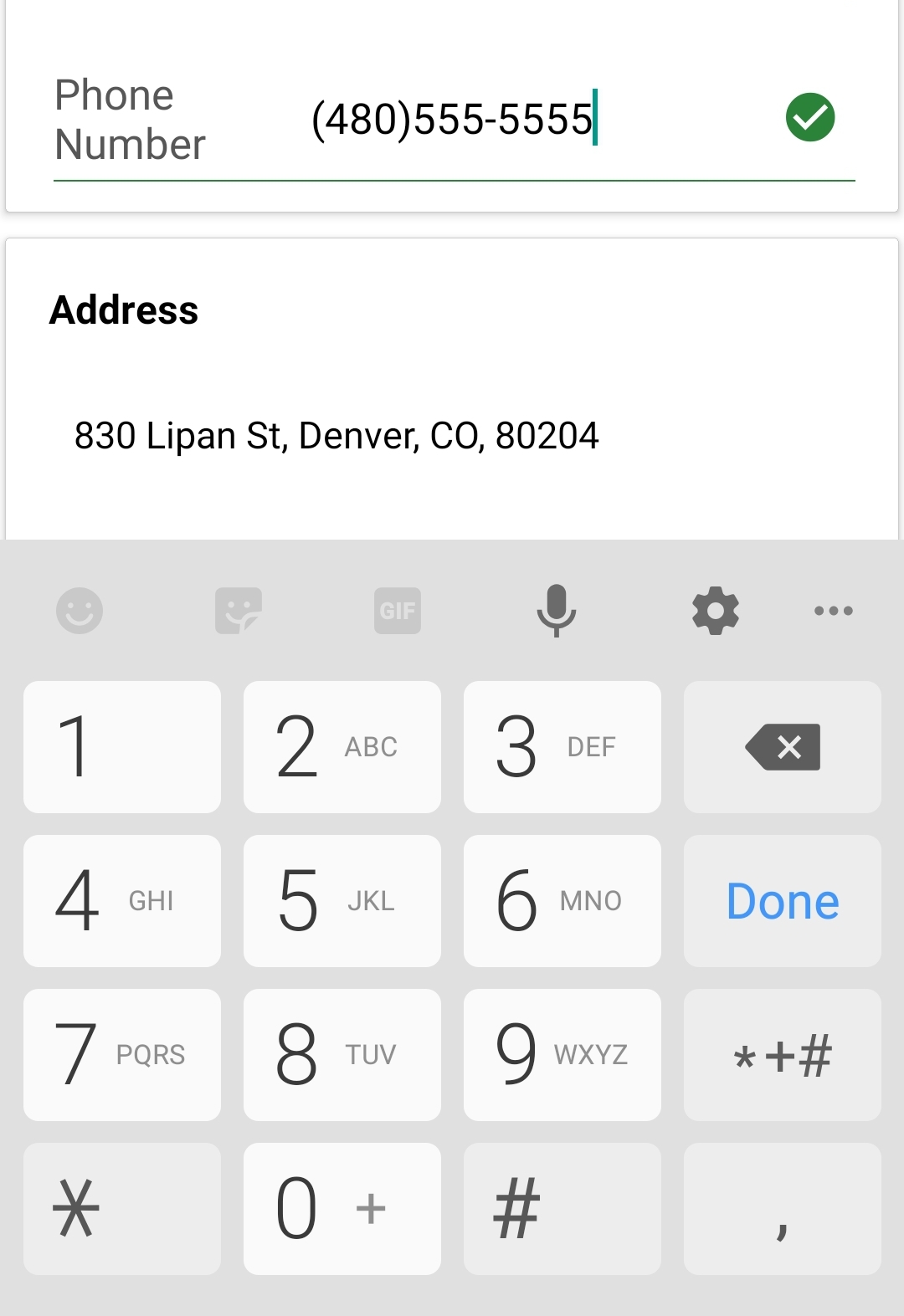This screenshot has height=1316, width=904.
Task: Type digit 8 on the keypad
Action: pyautogui.click(x=342, y=1055)
